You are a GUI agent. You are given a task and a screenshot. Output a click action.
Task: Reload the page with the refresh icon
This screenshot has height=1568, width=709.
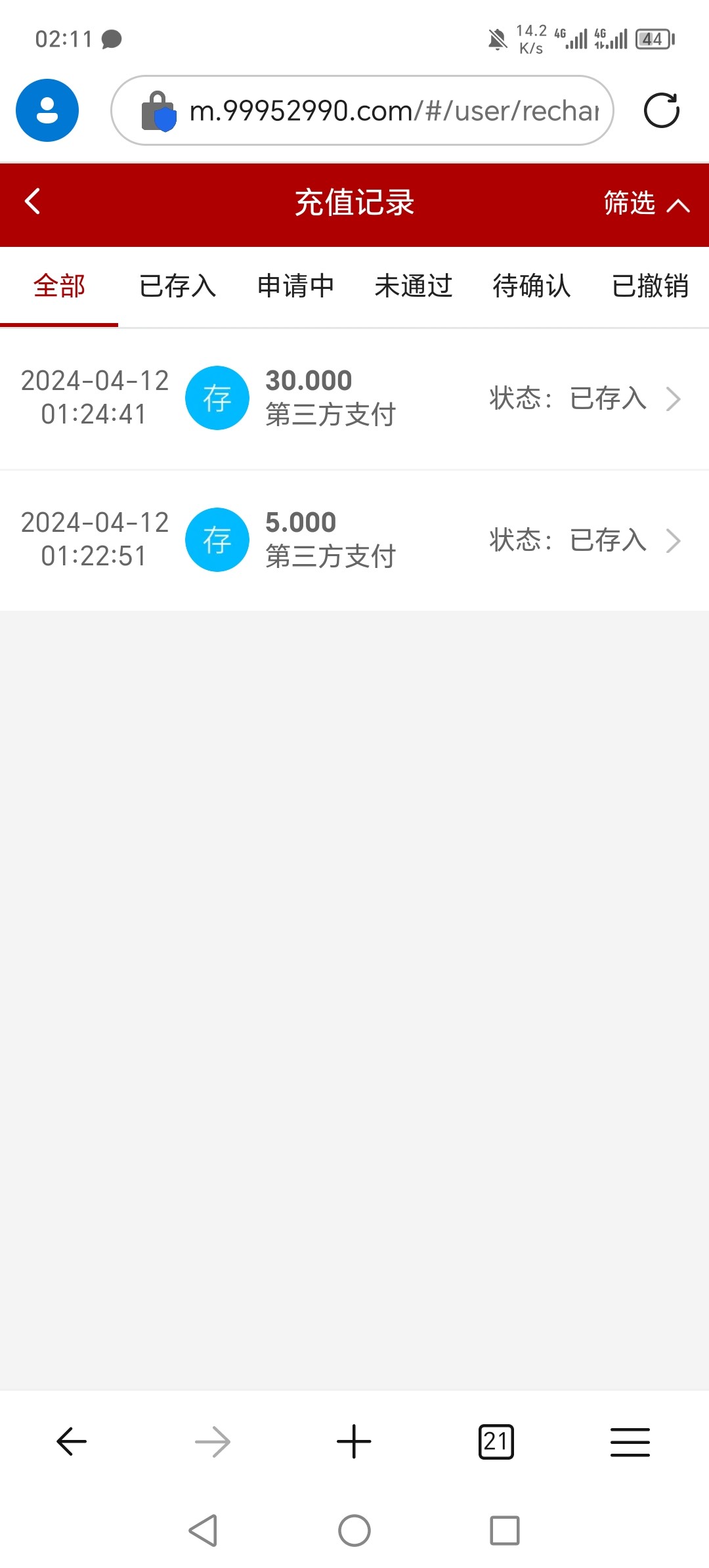661,110
